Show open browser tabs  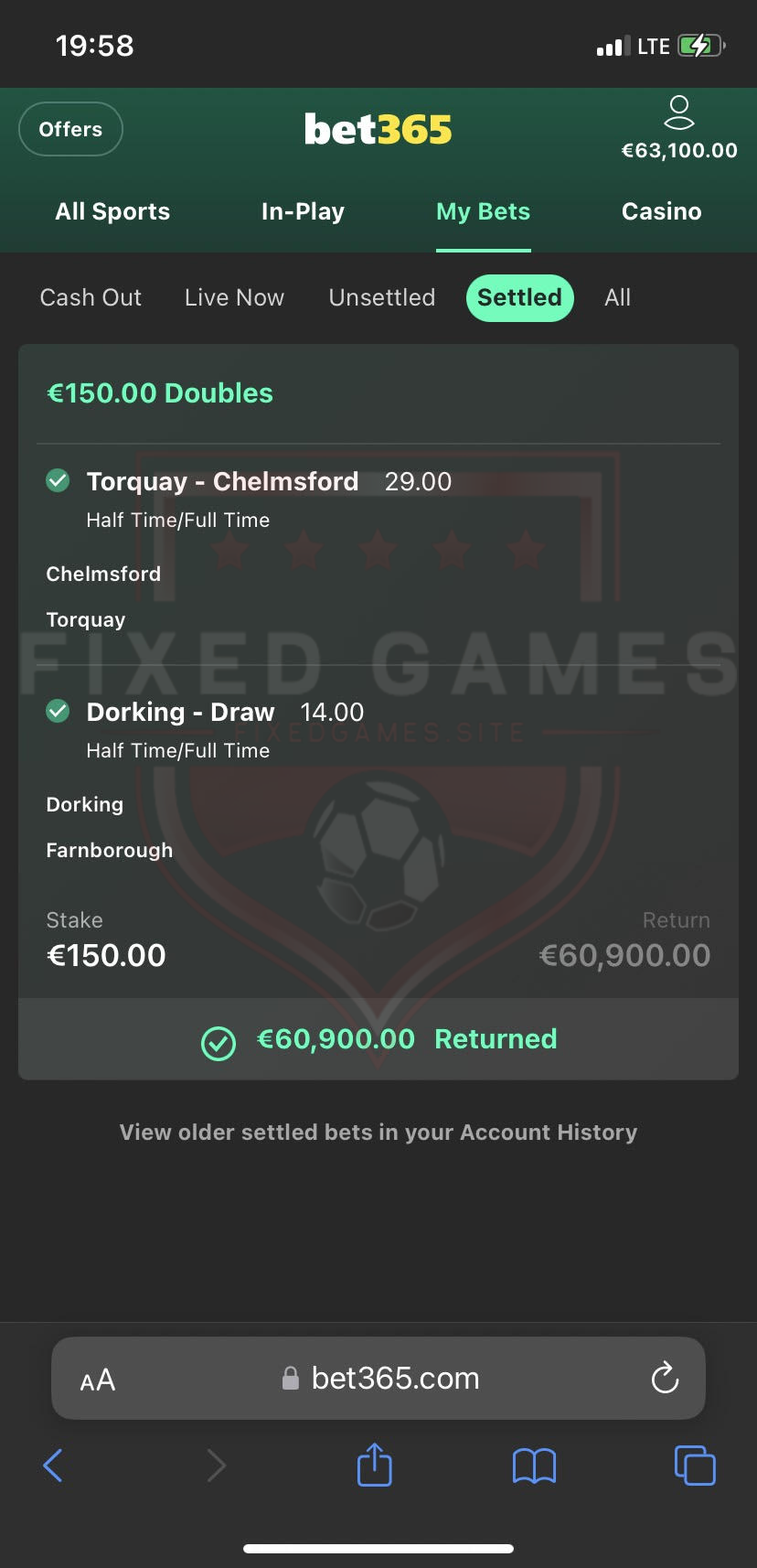click(x=695, y=1466)
